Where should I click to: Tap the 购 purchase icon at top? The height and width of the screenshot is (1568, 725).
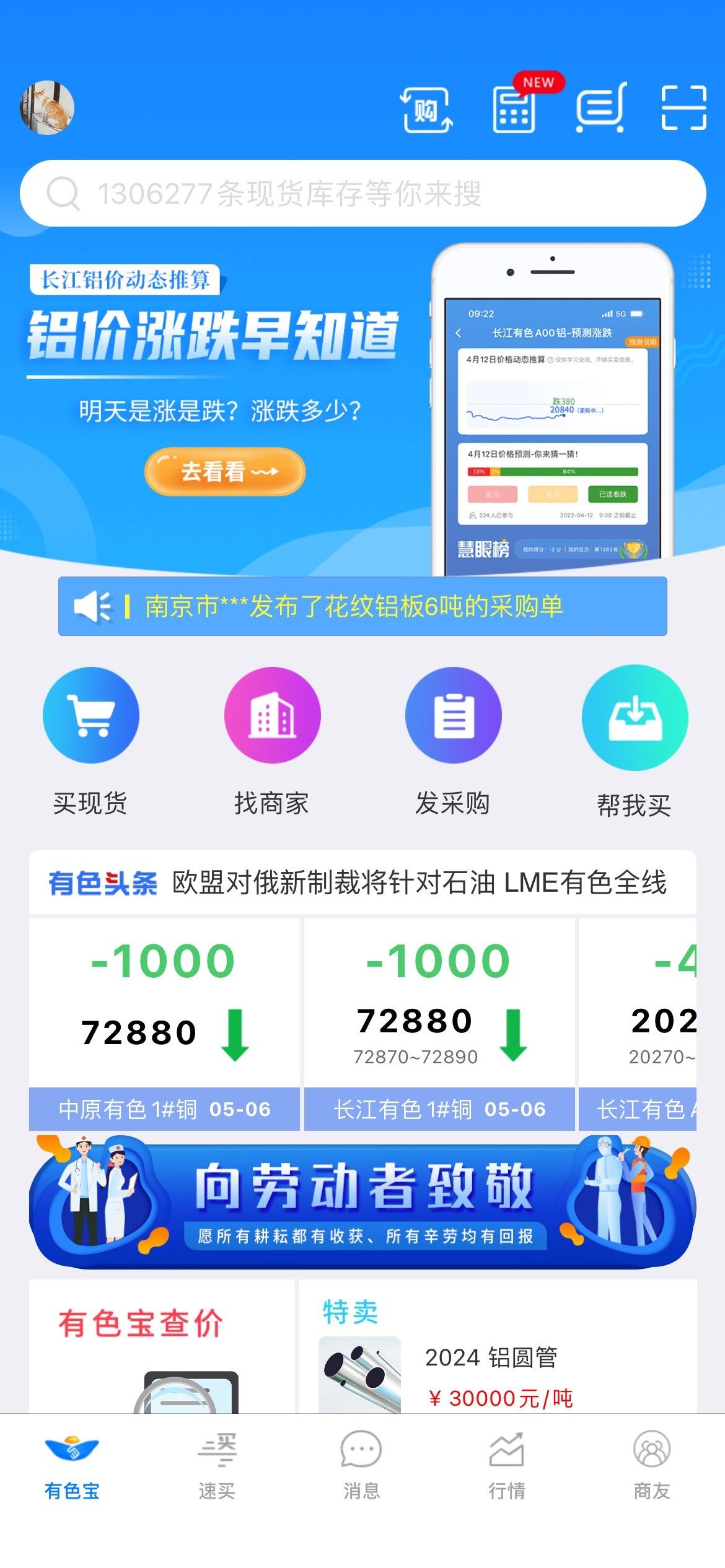coord(426,110)
